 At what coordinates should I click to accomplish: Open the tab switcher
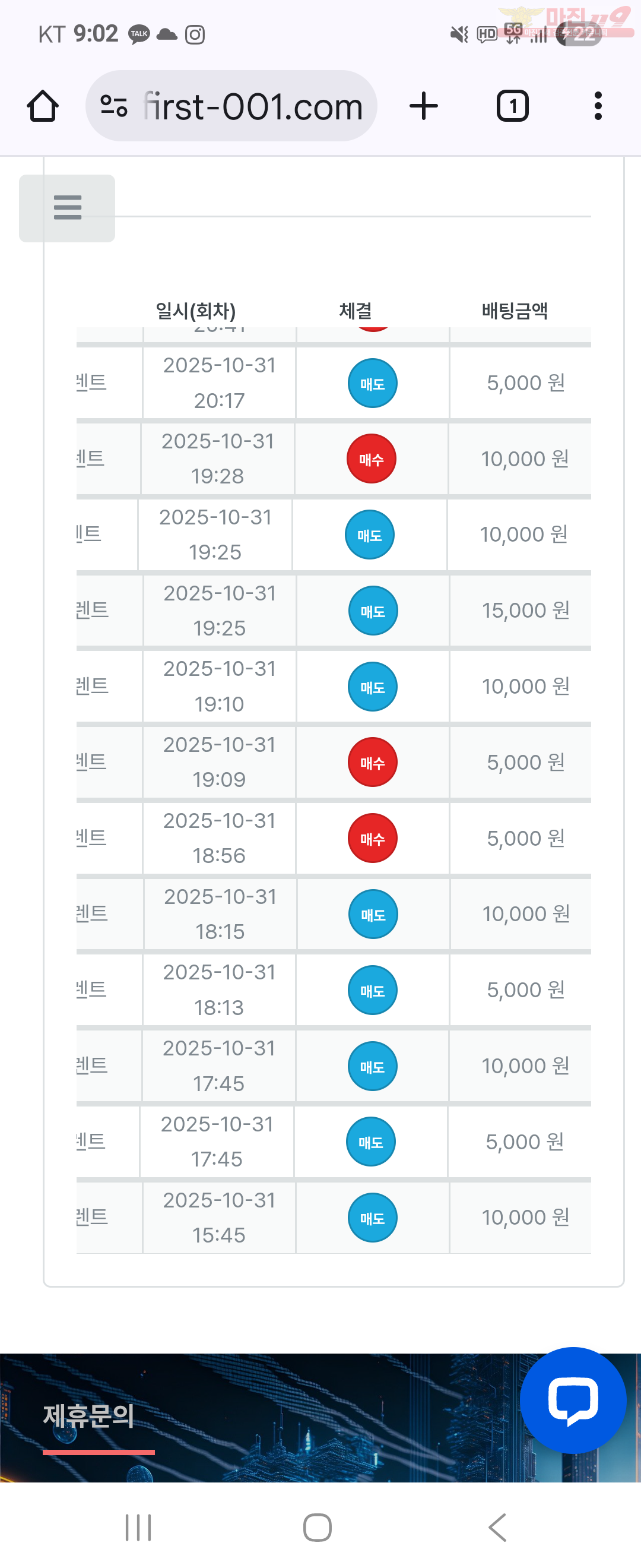click(x=513, y=106)
